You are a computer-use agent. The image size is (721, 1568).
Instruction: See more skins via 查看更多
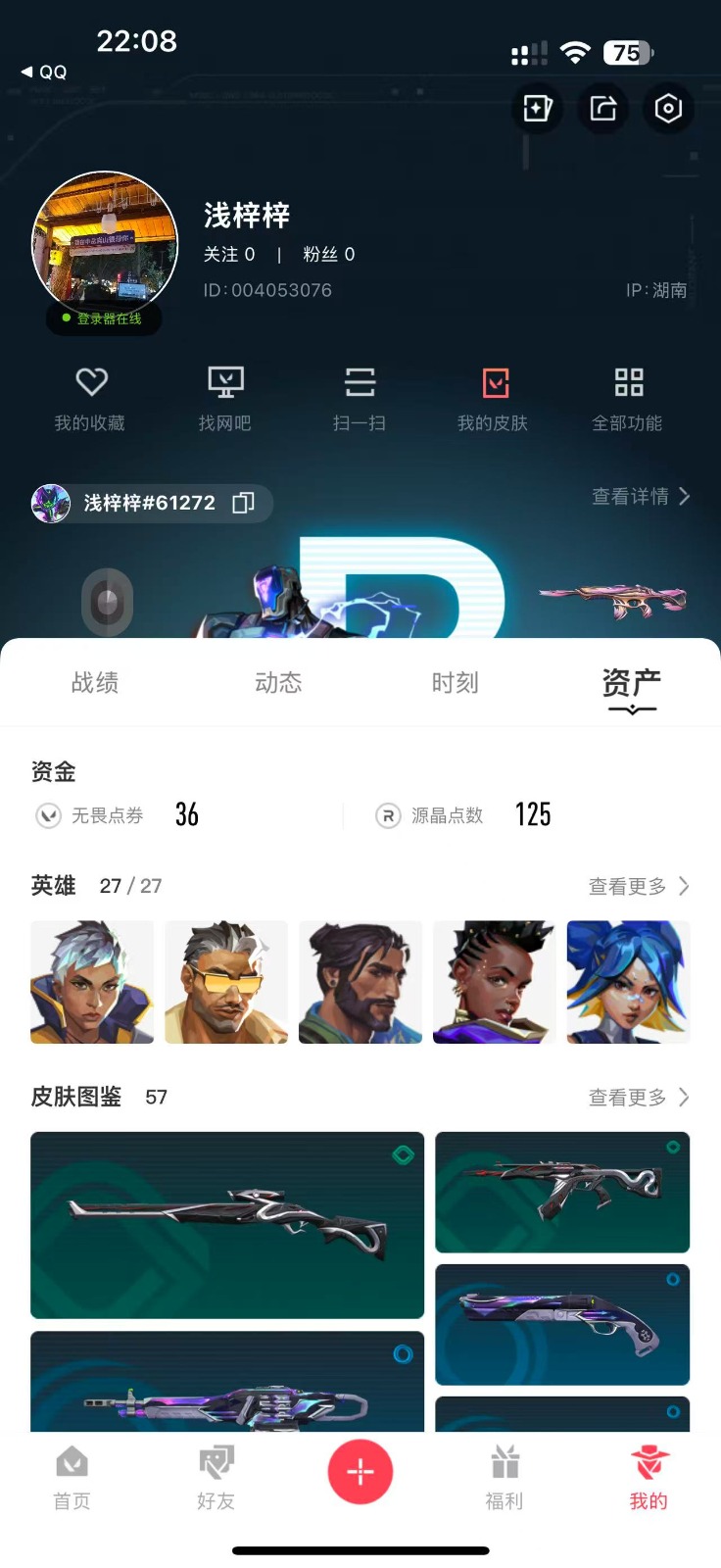[x=638, y=1097]
